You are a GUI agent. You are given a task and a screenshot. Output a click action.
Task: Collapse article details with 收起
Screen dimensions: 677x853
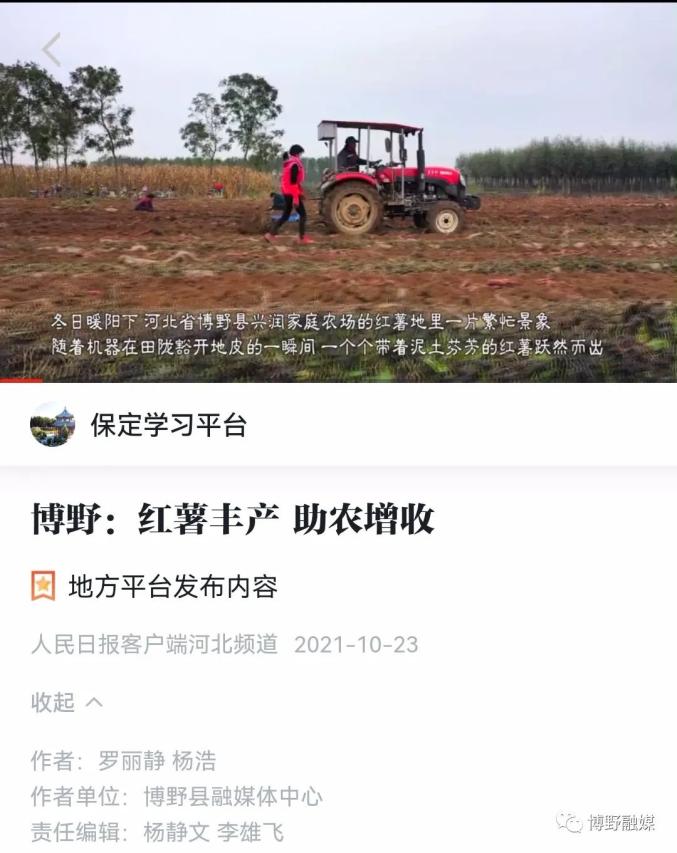[x=66, y=702]
